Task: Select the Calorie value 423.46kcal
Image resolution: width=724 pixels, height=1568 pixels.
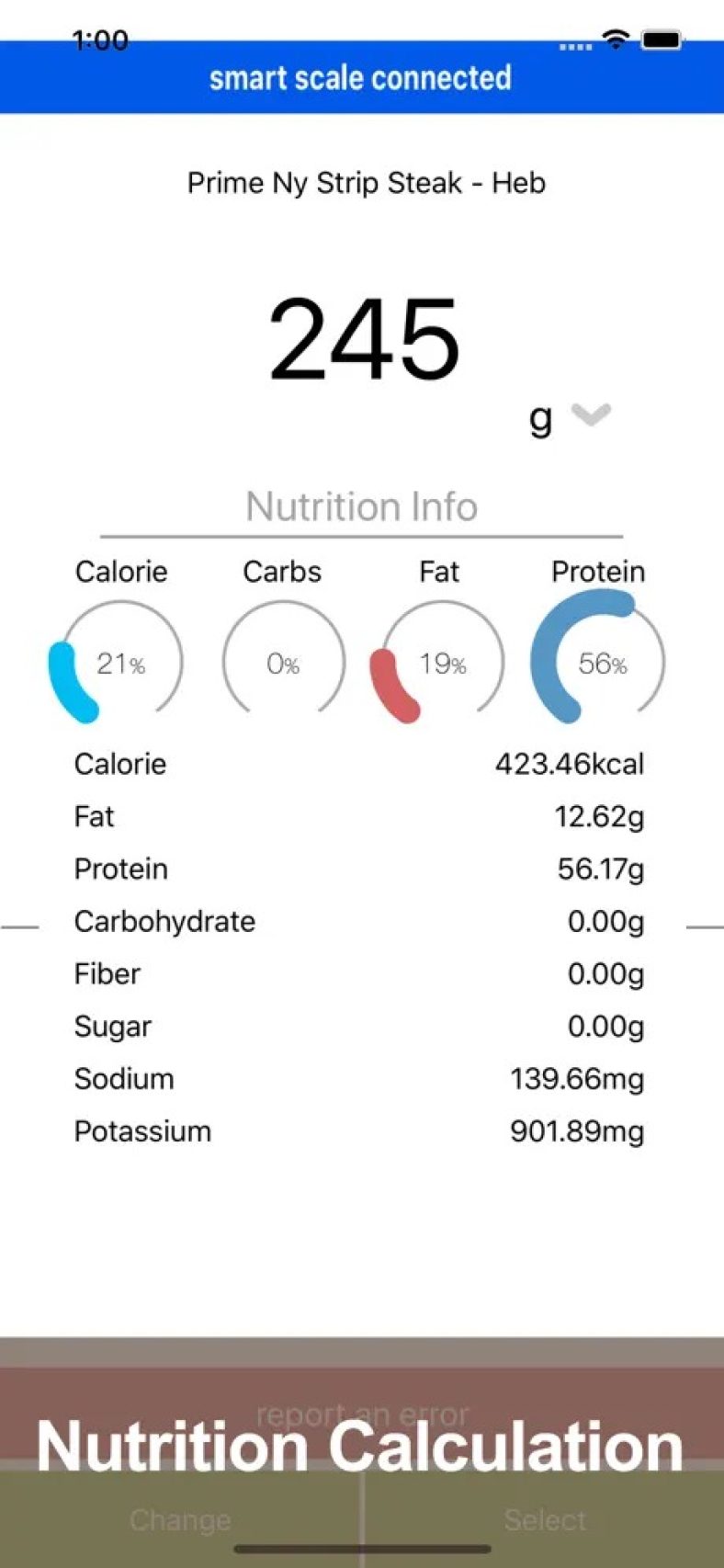Action: tap(571, 763)
